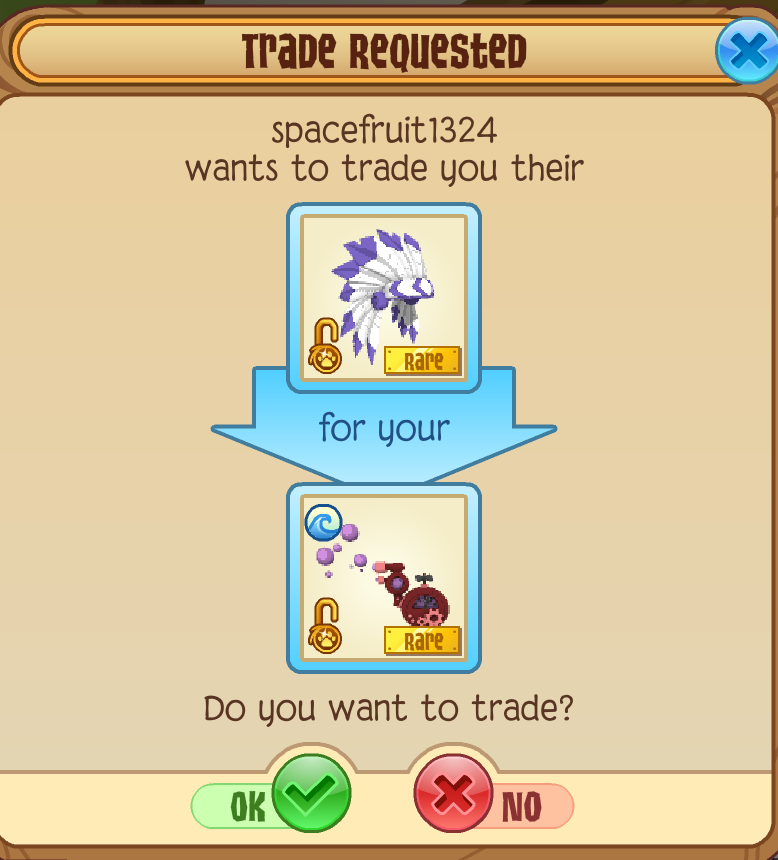Viewport: 778px width, 860px height.
Task: Decline the trade with NO
Action: tap(493, 805)
